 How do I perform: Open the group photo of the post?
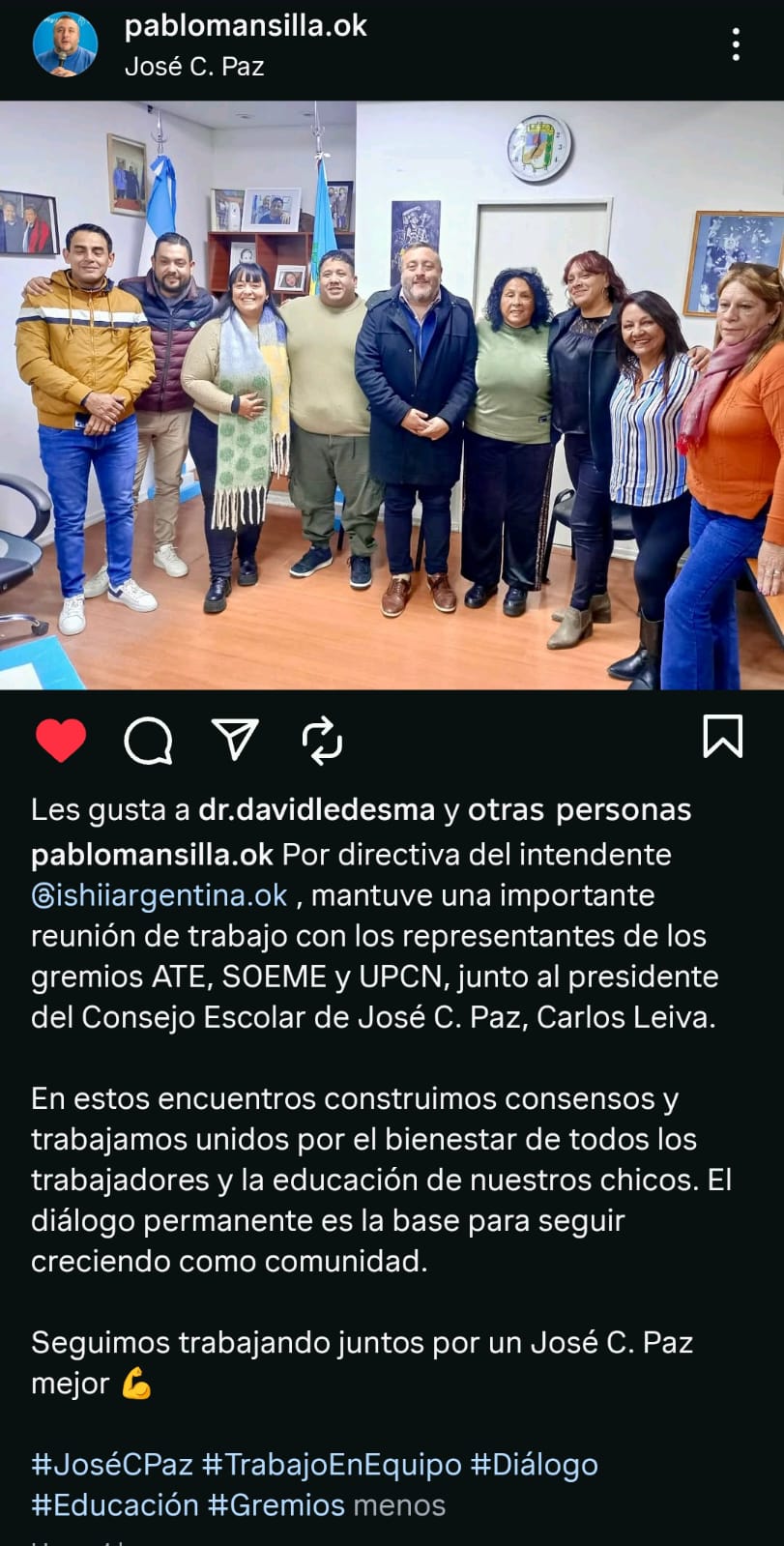[392, 395]
